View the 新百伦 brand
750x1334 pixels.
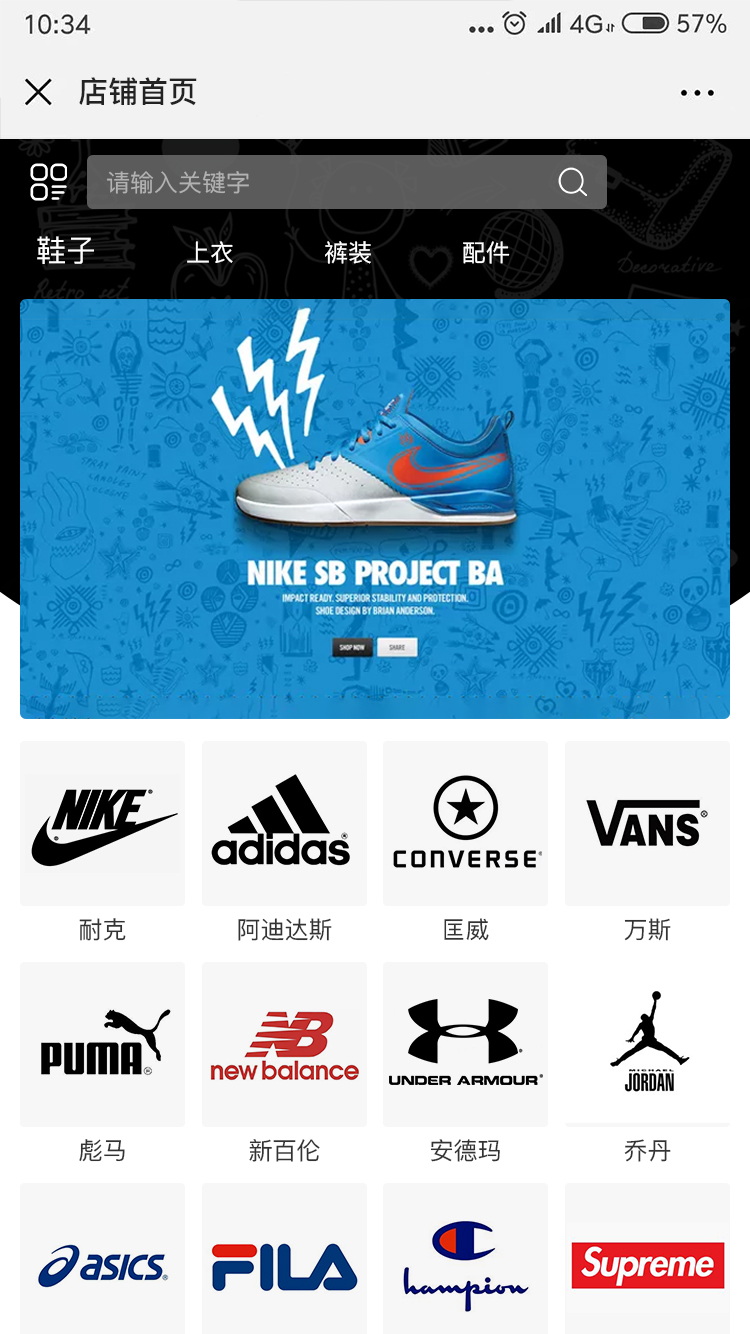tap(284, 1045)
